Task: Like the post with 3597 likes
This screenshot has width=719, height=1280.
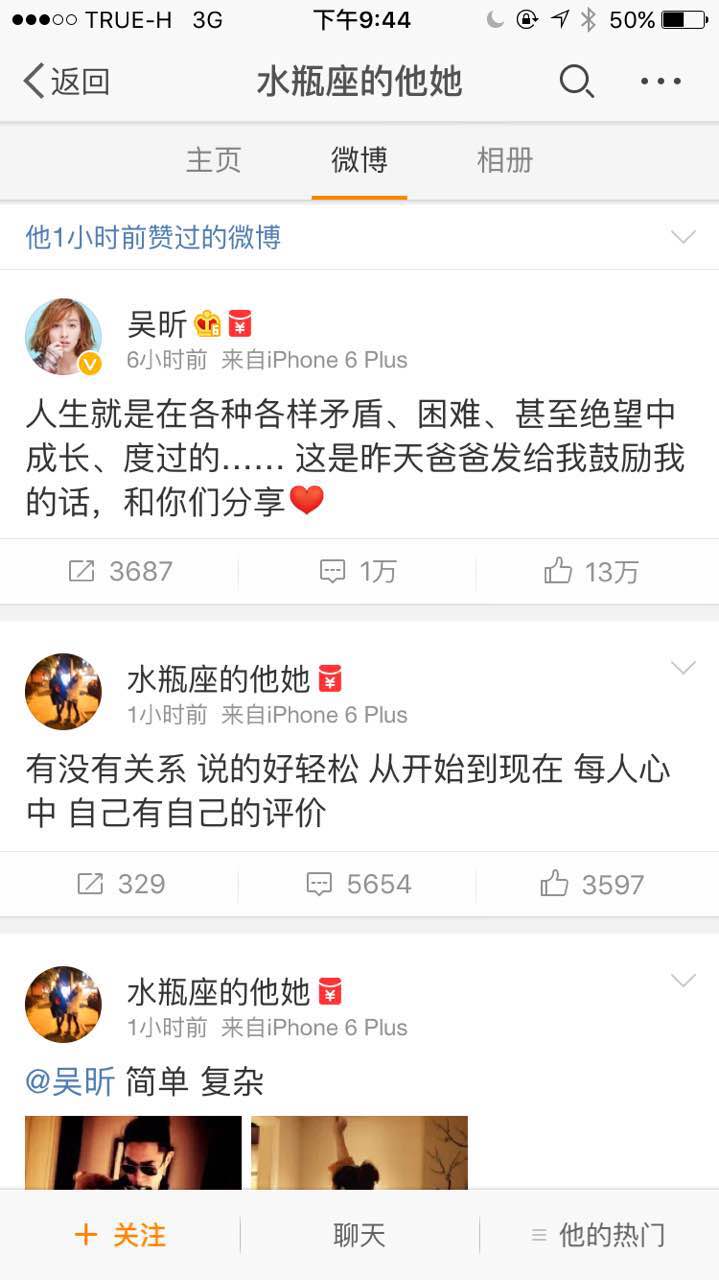Action: click(x=592, y=884)
